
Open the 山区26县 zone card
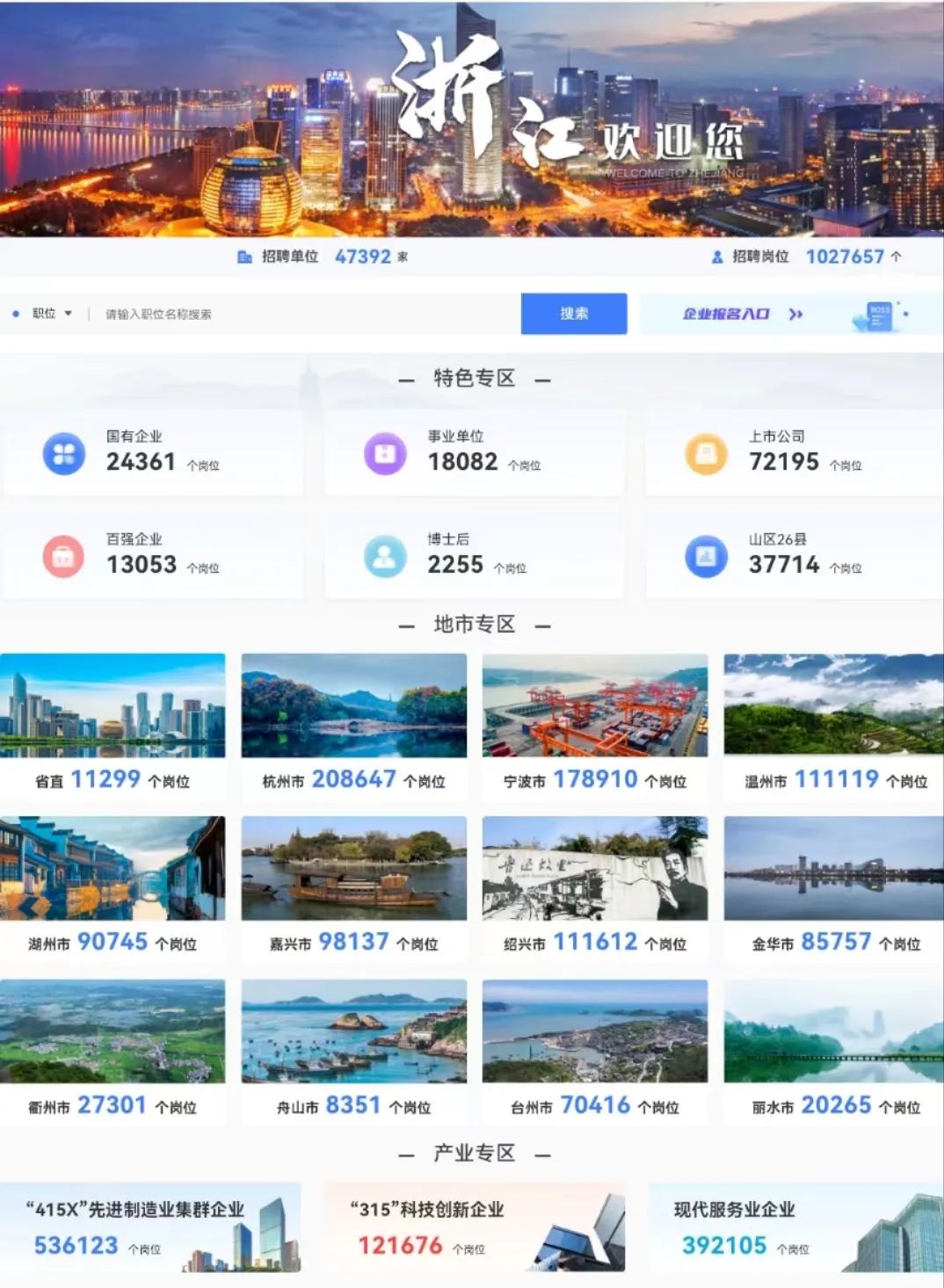click(x=795, y=555)
